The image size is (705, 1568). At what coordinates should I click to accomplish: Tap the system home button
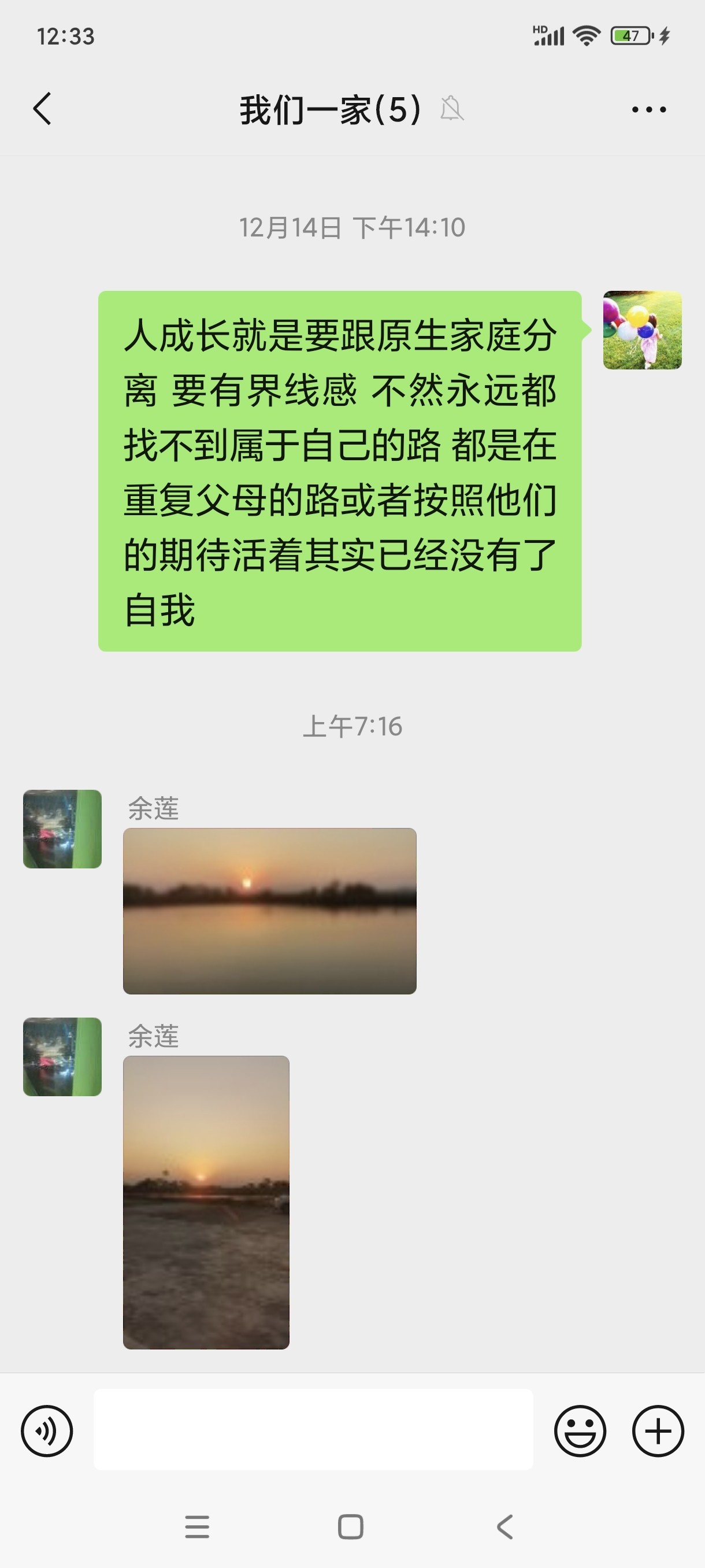pyautogui.click(x=350, y=1526)
